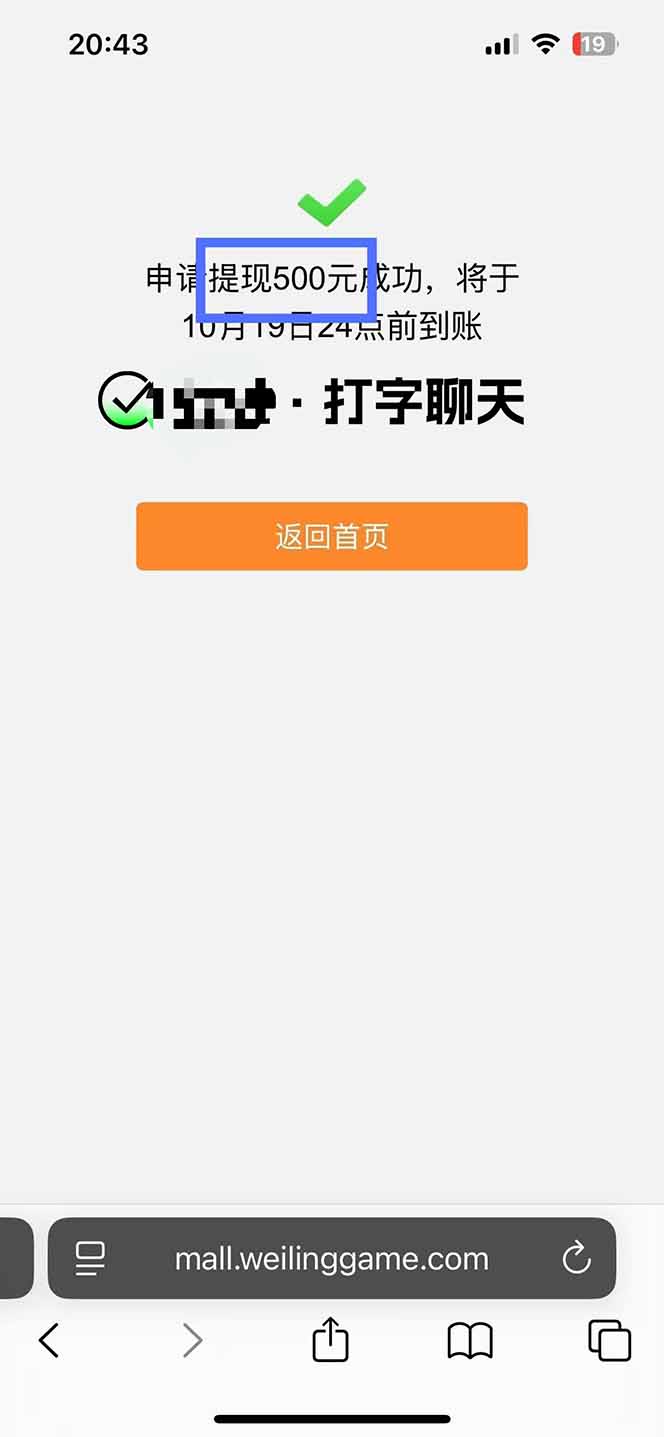Reload the mall.weilinggame.com page
The image size is (664, 1437).
coord(577,1258)
